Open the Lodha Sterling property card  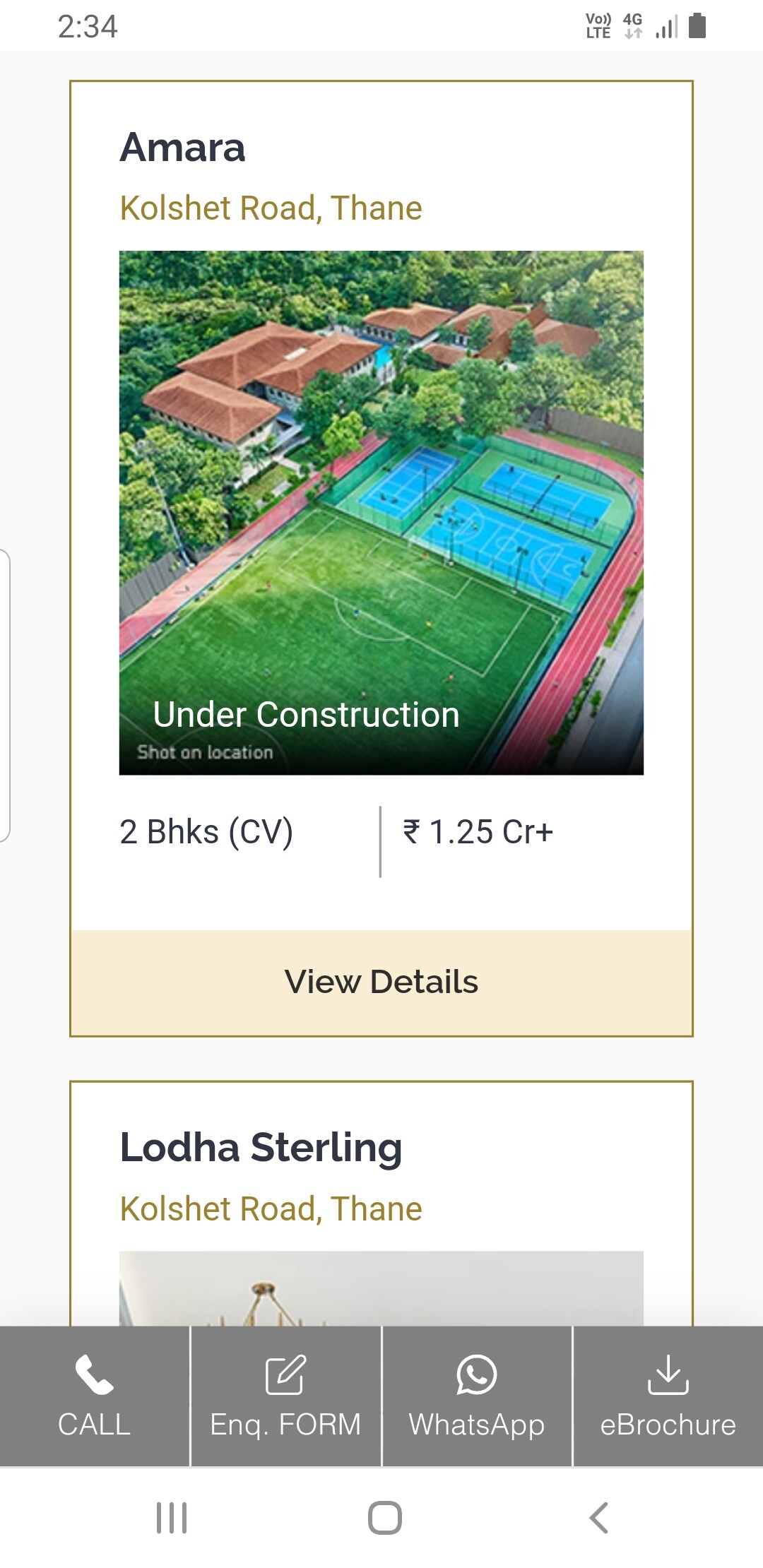[261, 1148]
